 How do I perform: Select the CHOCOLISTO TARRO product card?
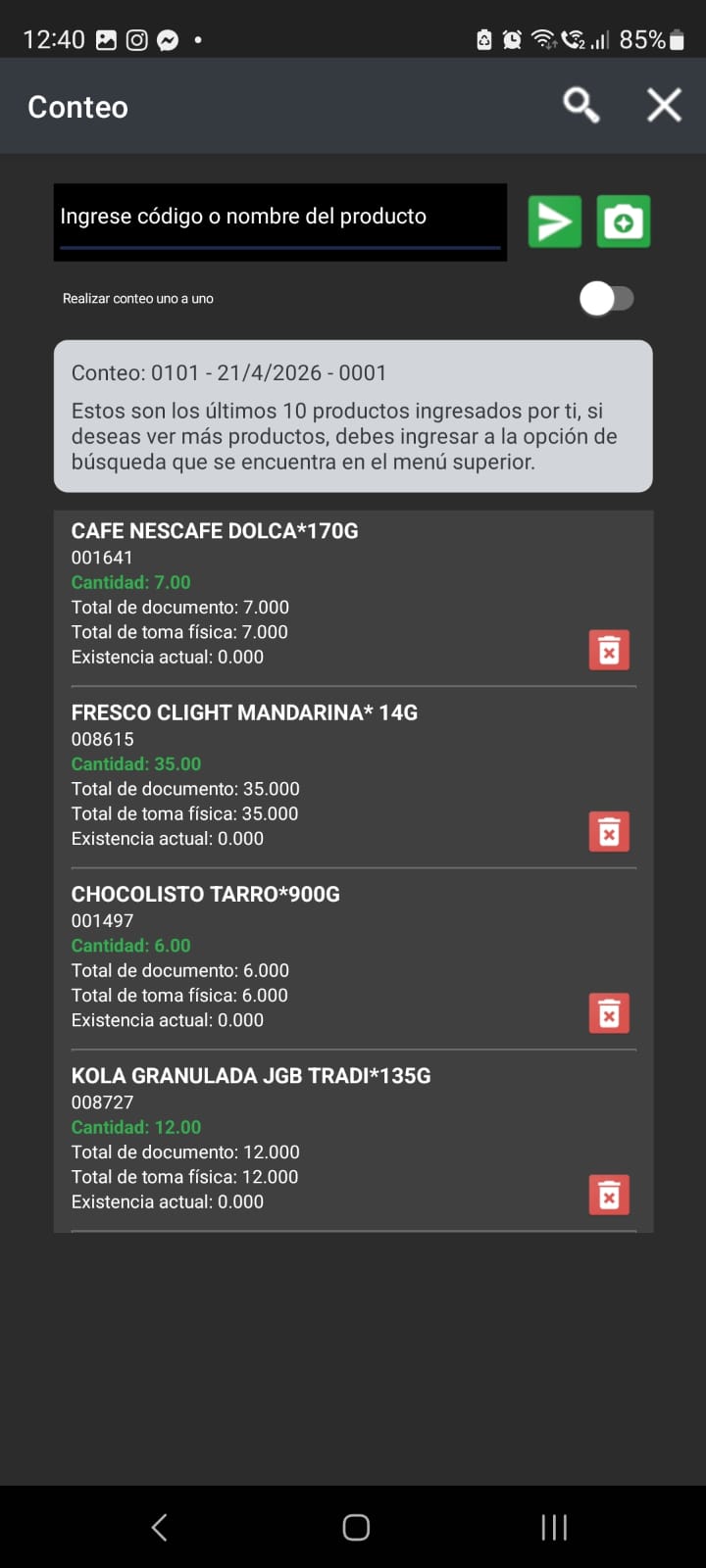click(294, 955)
